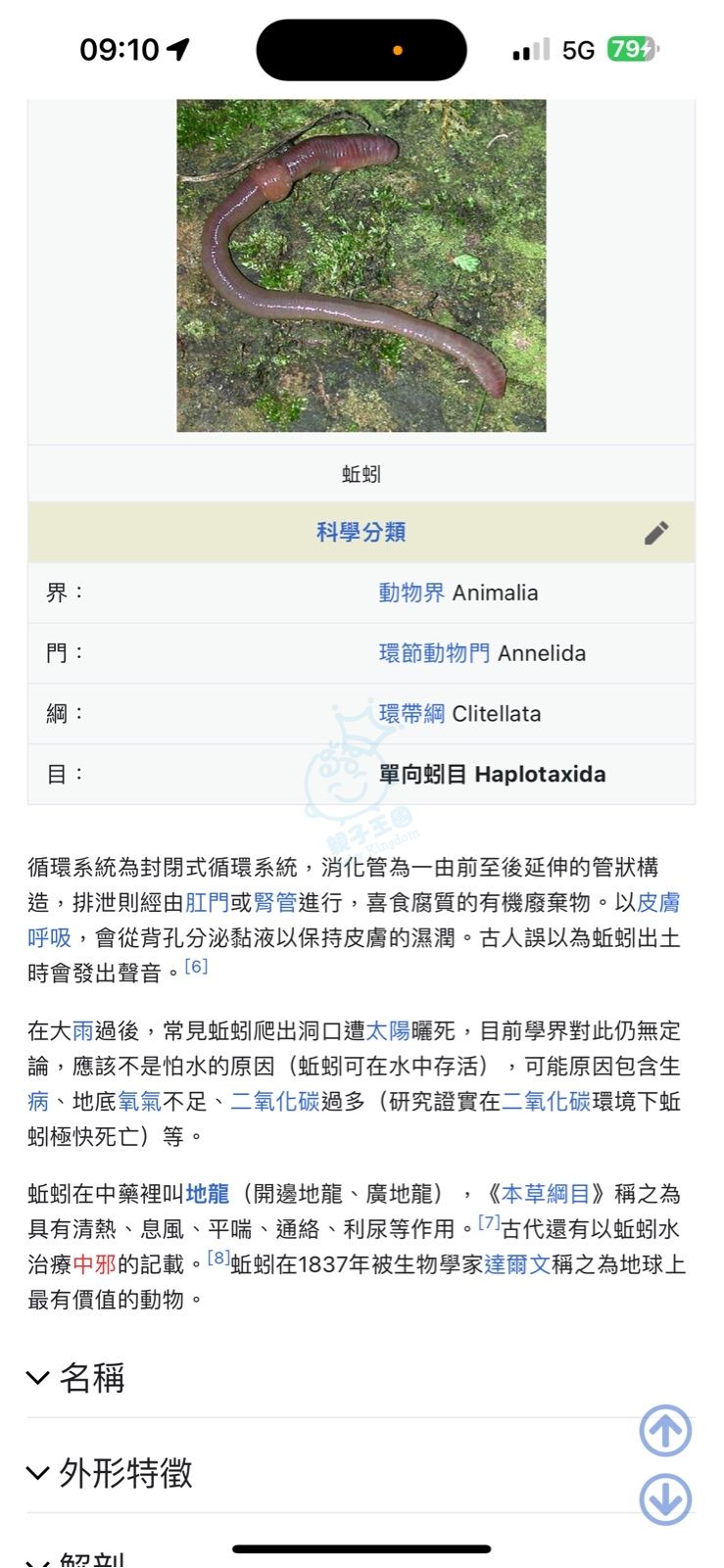The height and width of the screenshot is (1568, 724).
Task: Open the 科學分類 link
Action: pyautogui.click(x=361, y=533)
